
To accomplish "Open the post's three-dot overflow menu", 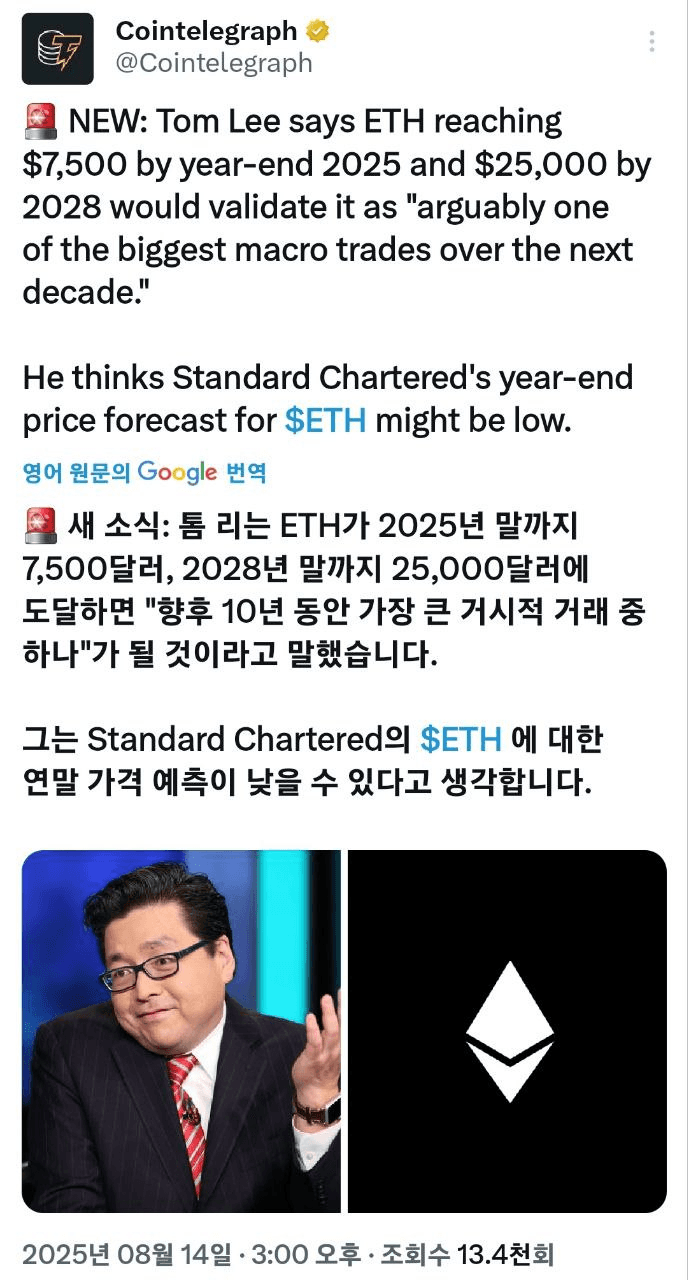I will click(x=652, y=42).
